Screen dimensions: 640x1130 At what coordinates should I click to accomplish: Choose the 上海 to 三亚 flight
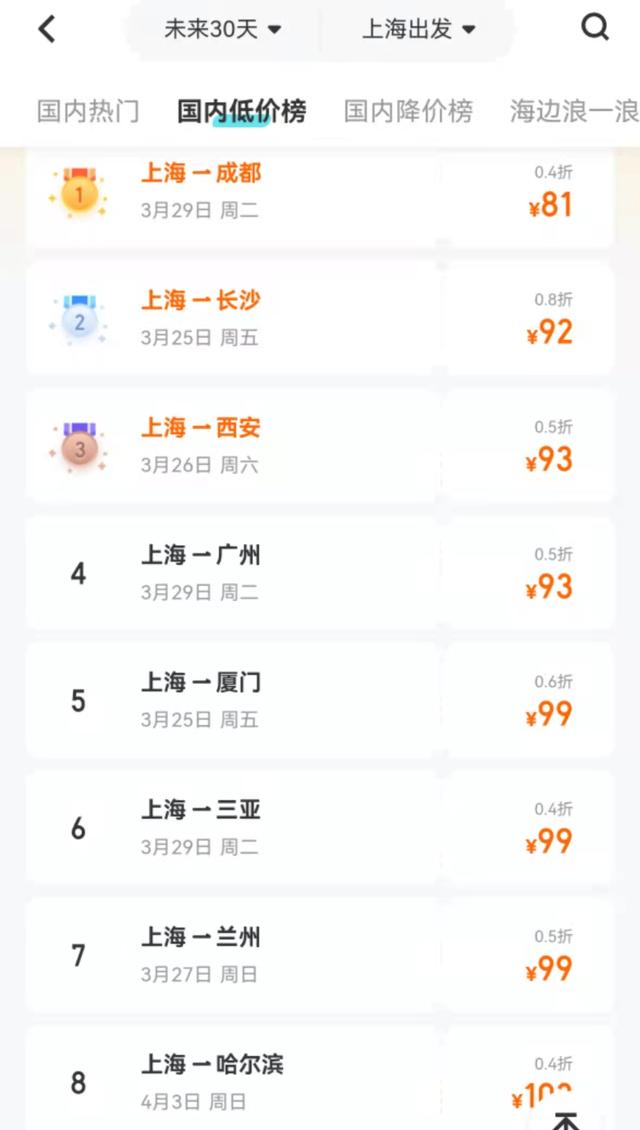click(320, 827)
